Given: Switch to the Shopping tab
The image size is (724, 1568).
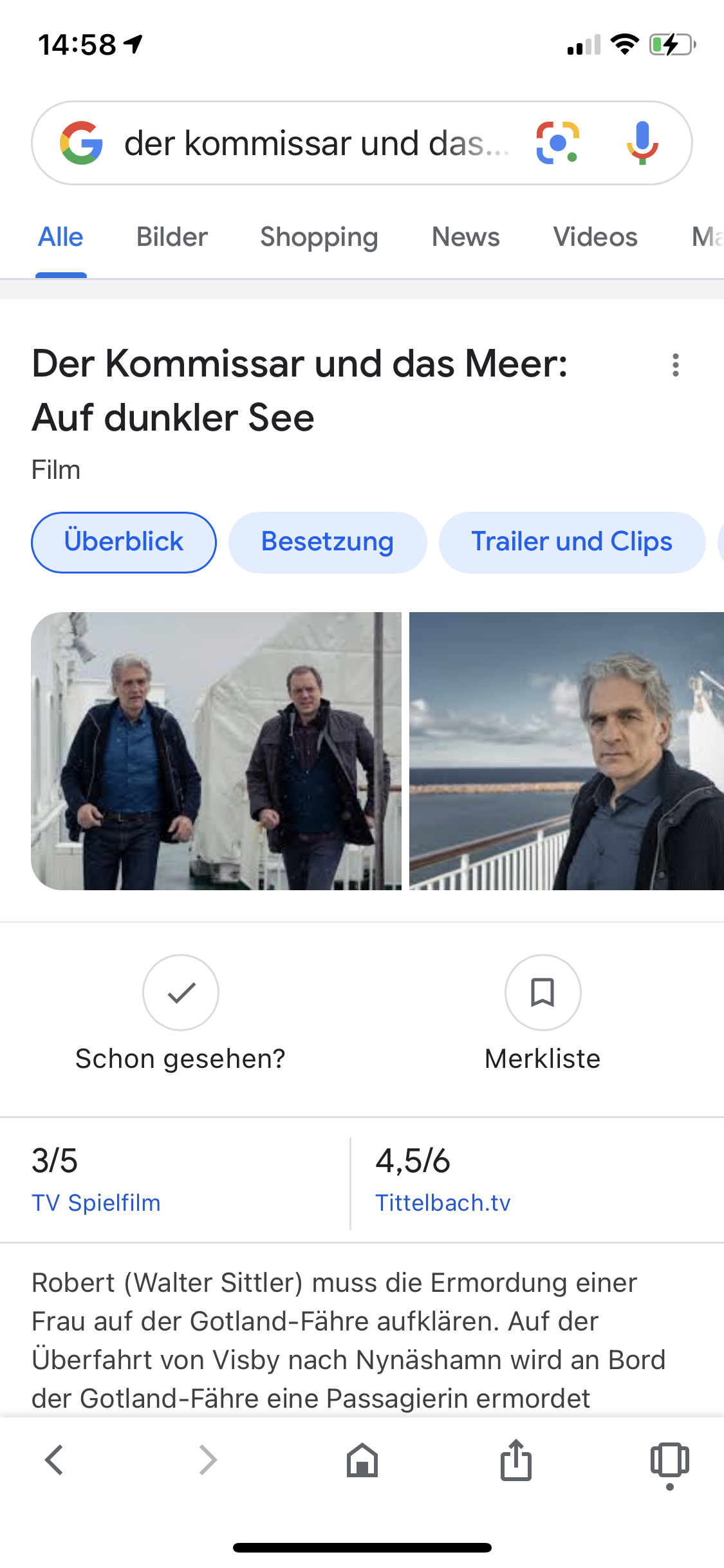Looking at the screenshot, I should pos(319,237).
